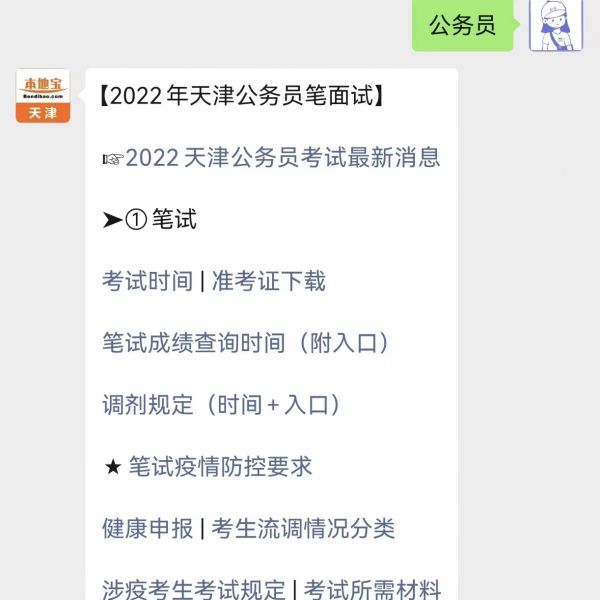Tap the 本地宝 天津 account avatar
Image resolution: width=600 pixels, height=600 pixels.
coord(43,96)
